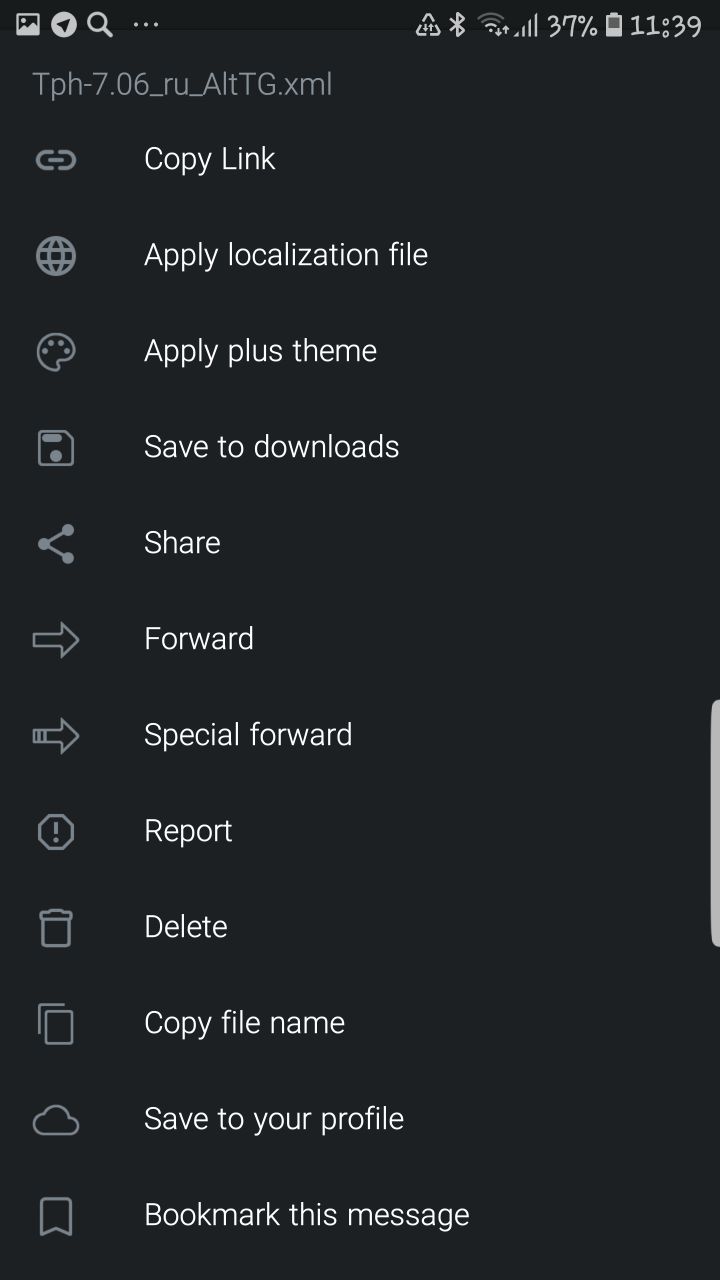Select Copy Link option

point(360,159)
